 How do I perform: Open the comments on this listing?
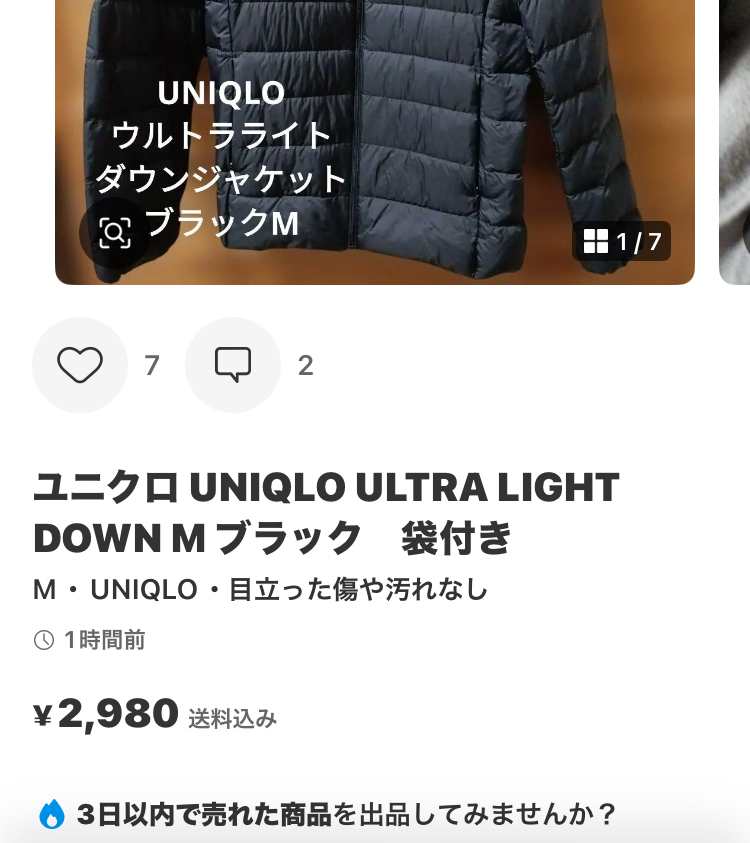(x=233, y=365)
